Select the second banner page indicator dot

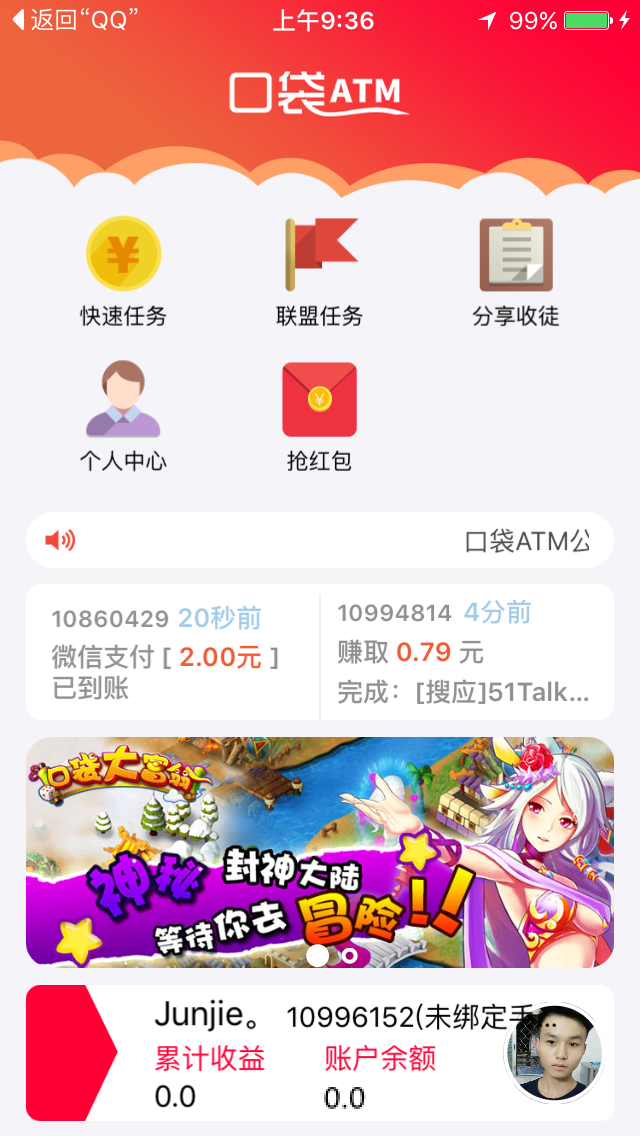pos(349,956)
